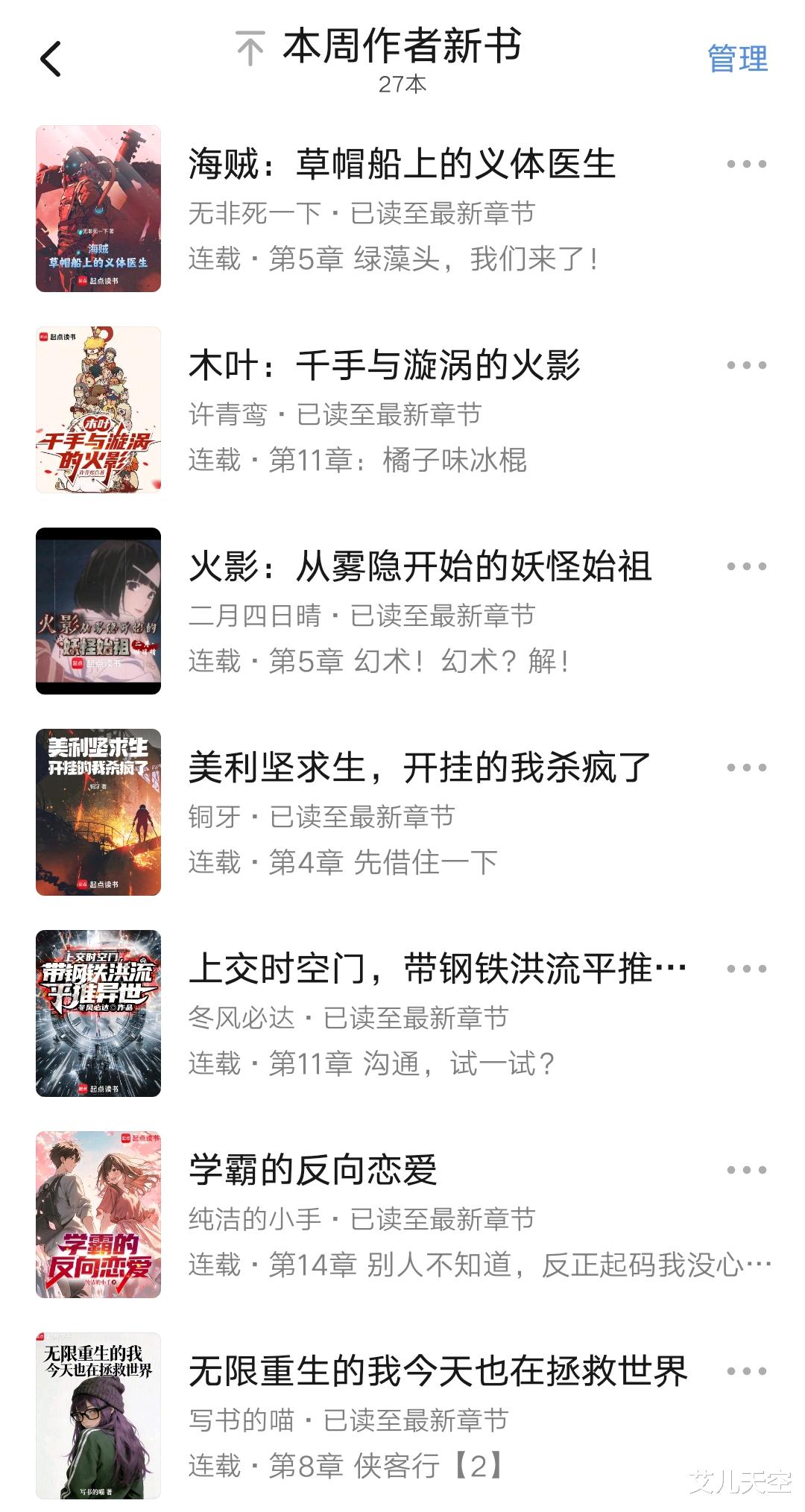Go back with the top-left arrow

[51, 59]
